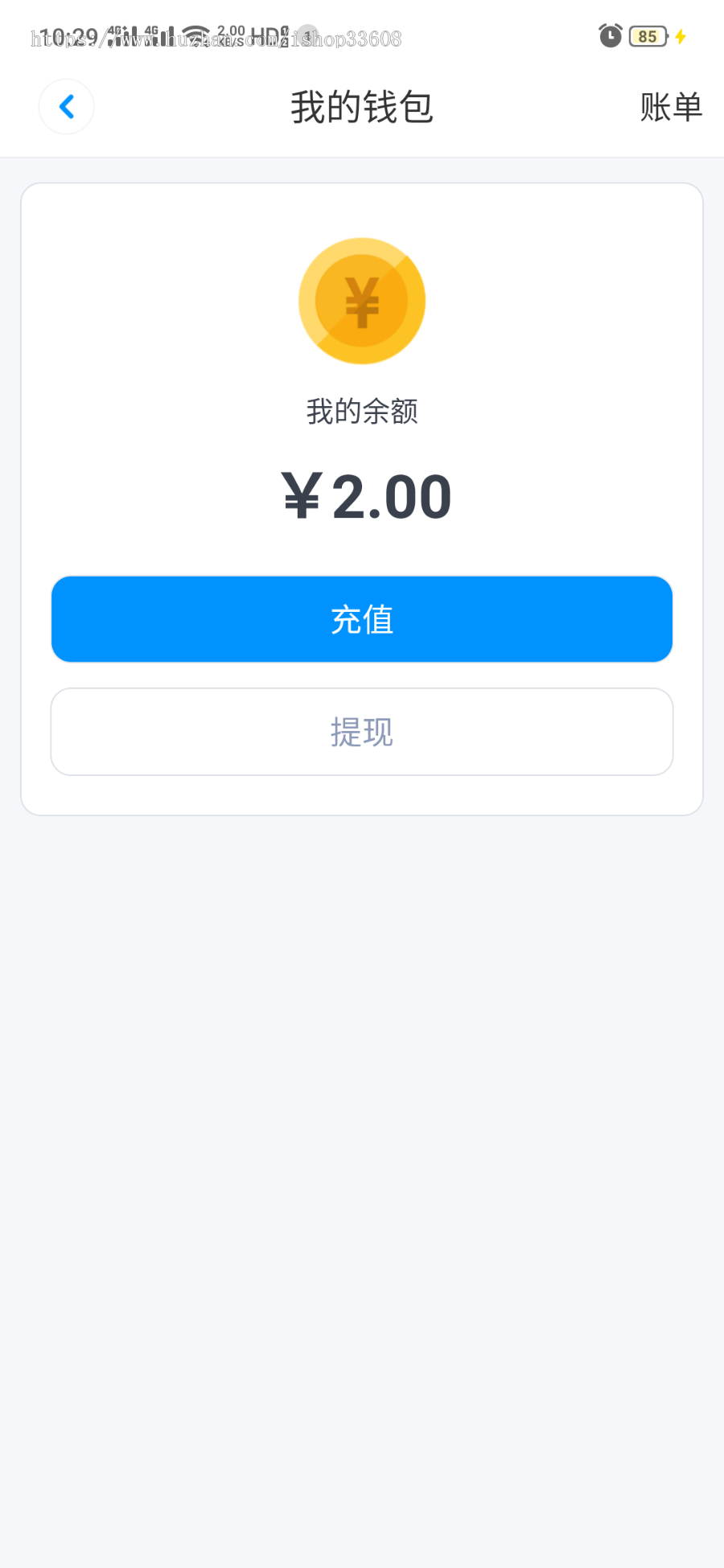Tap the 2.00 network speed indicator
Image resolution: width=724 pixels, height=1568 pixels.
click(x=232, y=36)
